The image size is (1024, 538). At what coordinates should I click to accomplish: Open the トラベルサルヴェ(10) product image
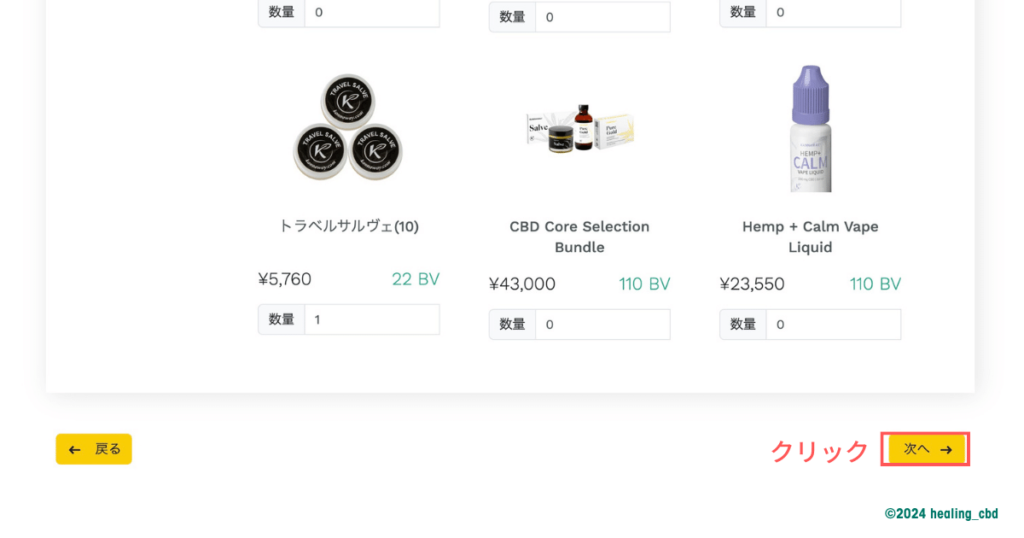pyautogui.click(x=348, y=128)
